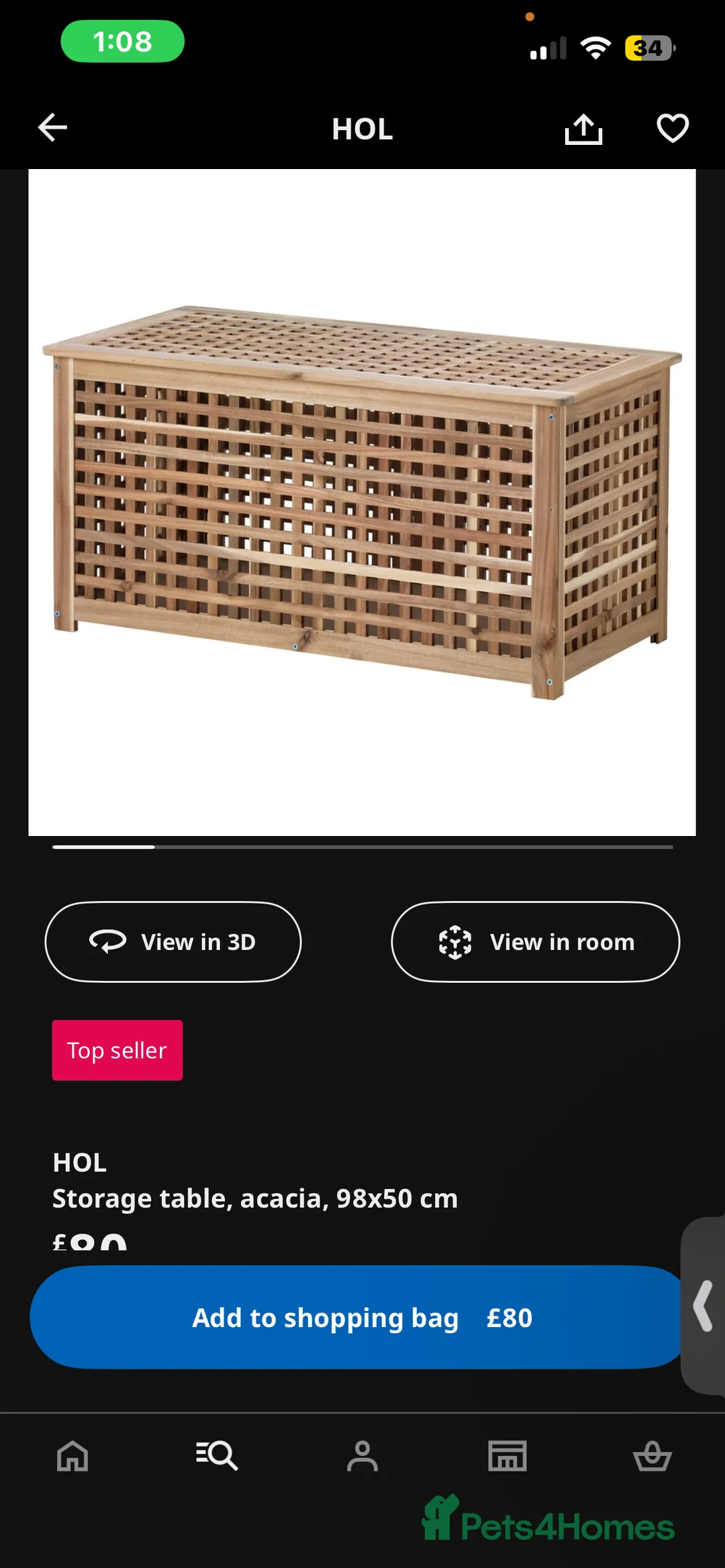The image size is (725, 1568).
Task: Open the HOL storage table photo
Action: [362, 502]
